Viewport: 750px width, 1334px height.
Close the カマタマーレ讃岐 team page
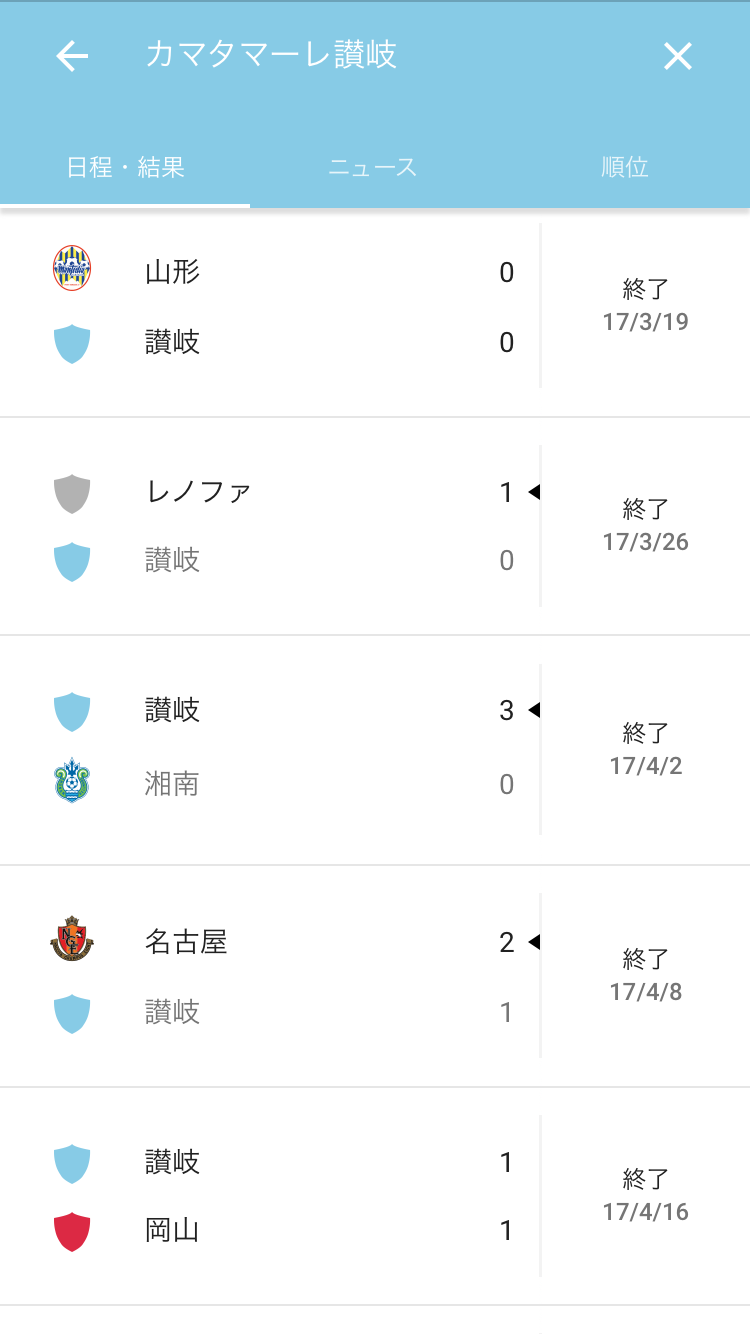pyautogui.click(x=677, y=57)
